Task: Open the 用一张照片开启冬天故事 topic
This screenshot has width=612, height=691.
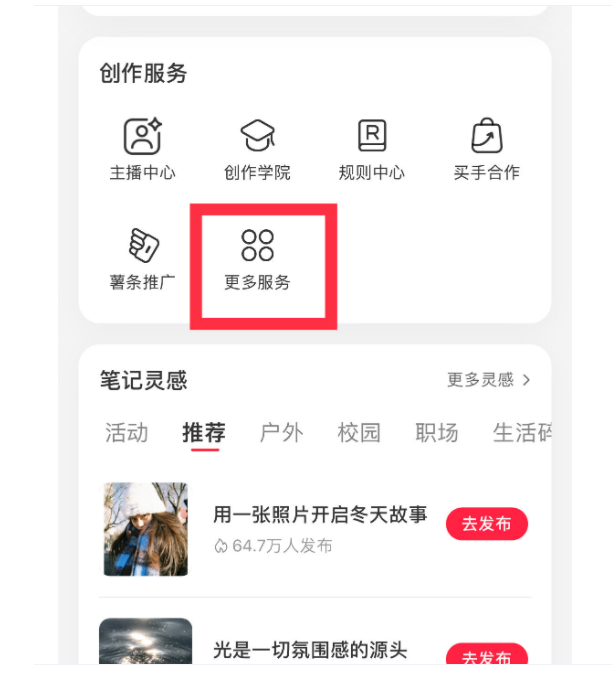Action: click(x=320, y=516)
